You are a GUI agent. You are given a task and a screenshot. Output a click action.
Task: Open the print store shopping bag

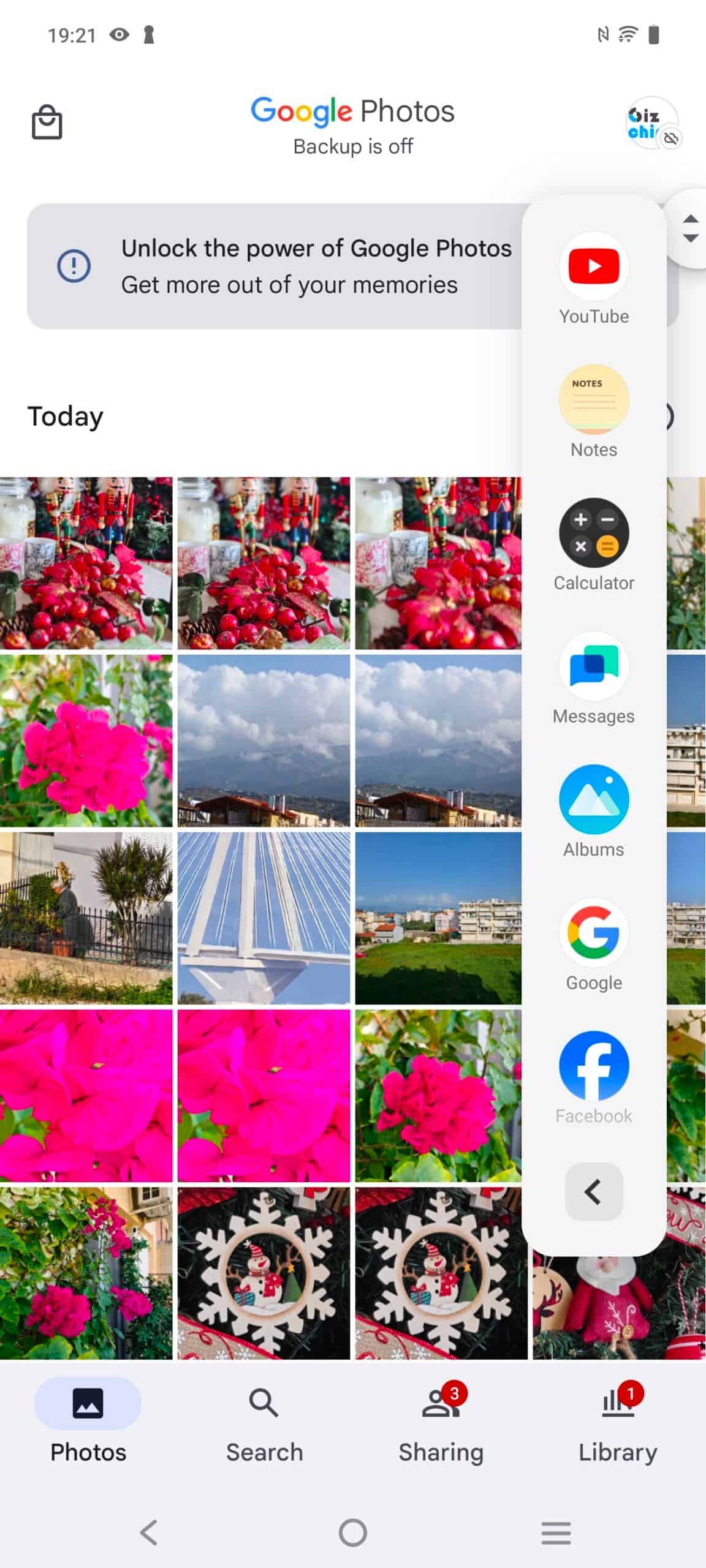point(47,123)
